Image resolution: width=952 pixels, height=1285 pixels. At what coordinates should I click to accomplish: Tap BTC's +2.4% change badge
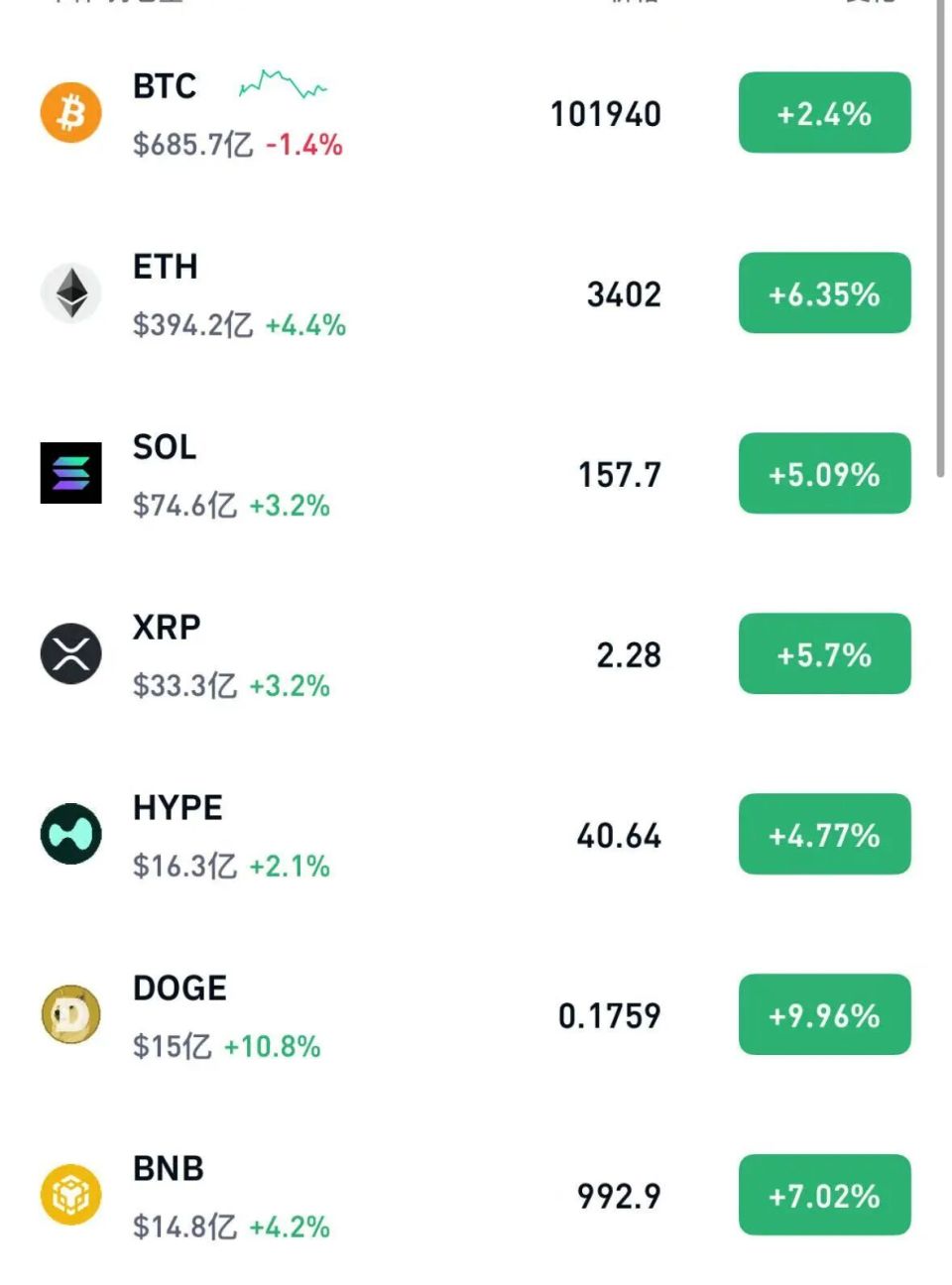[824, 113]
